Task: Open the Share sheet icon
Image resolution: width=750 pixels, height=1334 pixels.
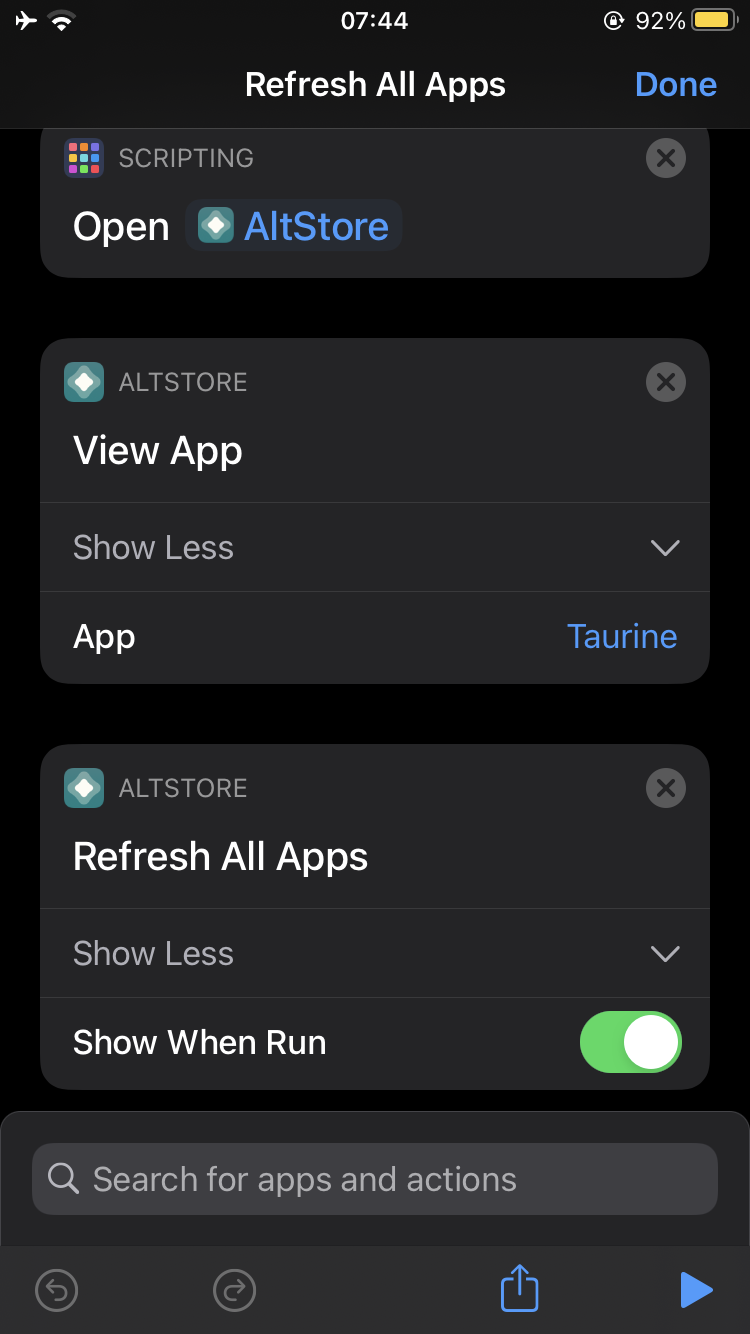Action: [x=518, y=1289]
